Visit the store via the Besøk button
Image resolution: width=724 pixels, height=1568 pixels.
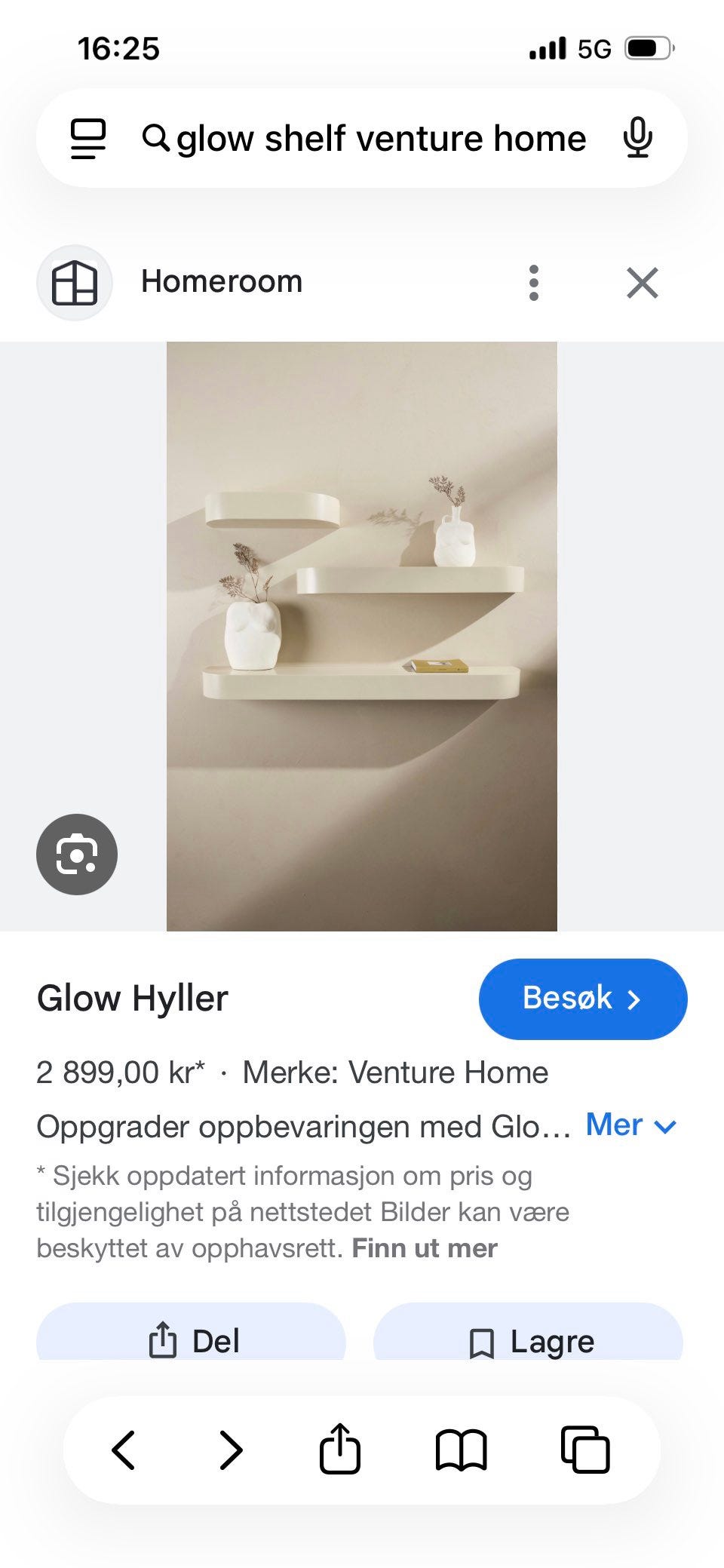click(x=583, y=998)
